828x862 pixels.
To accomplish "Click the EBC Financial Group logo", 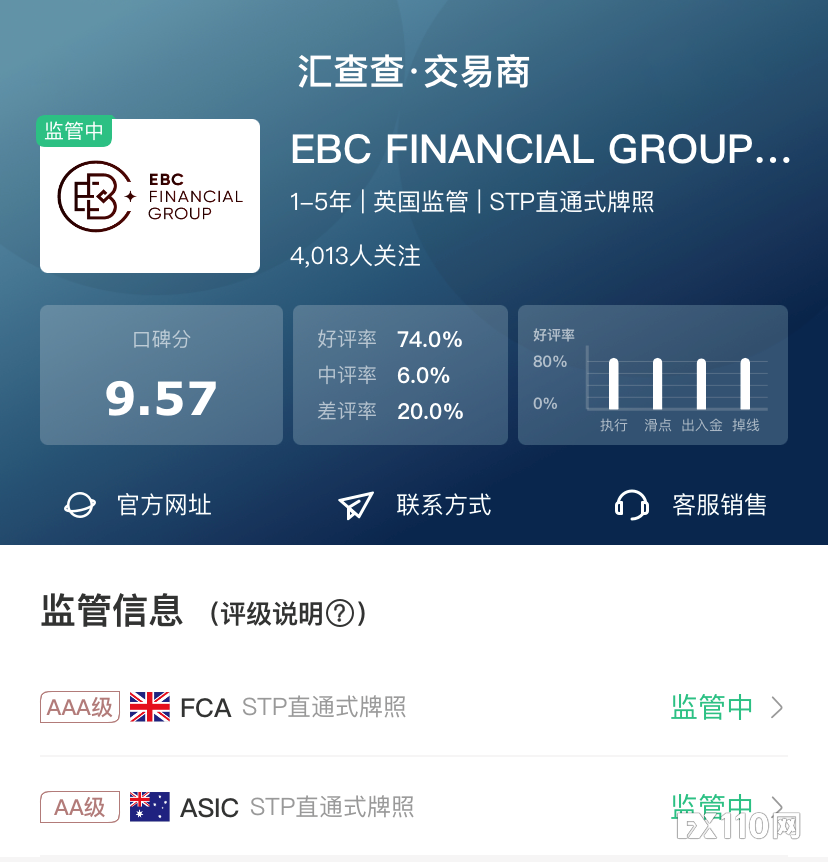I will point(149,196).
